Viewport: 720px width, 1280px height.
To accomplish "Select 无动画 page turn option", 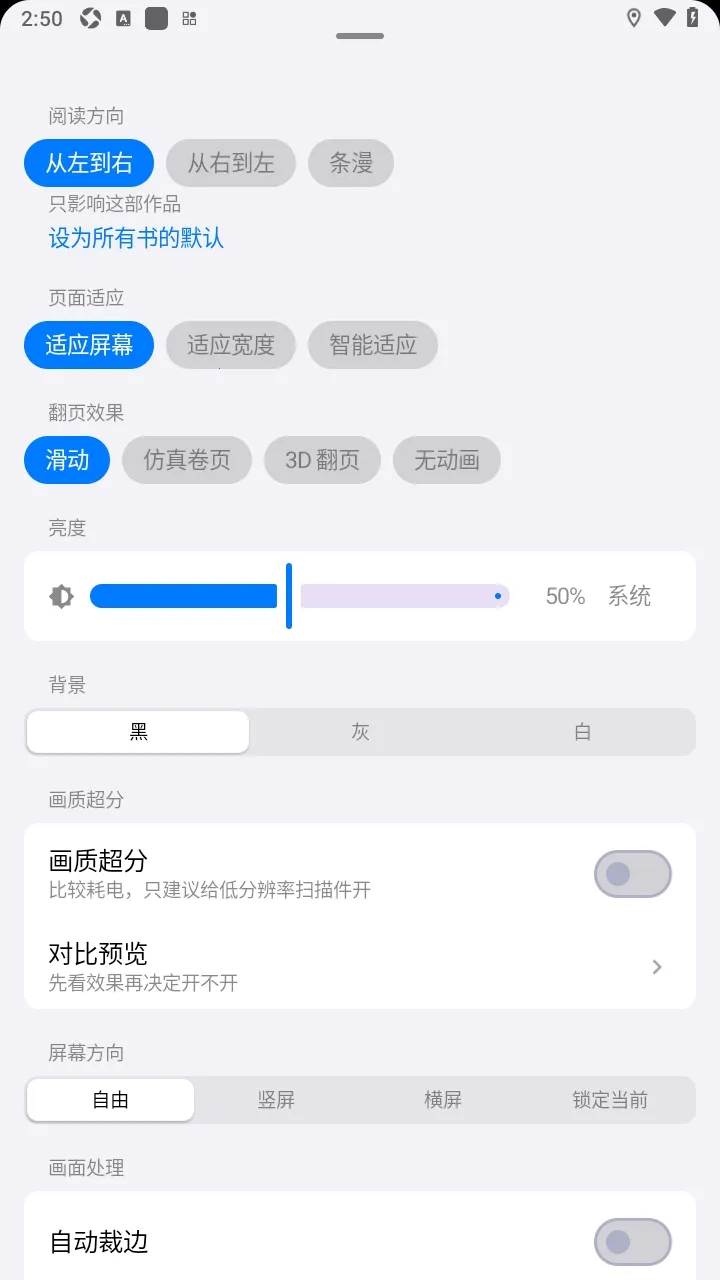I will pos(447,460).
